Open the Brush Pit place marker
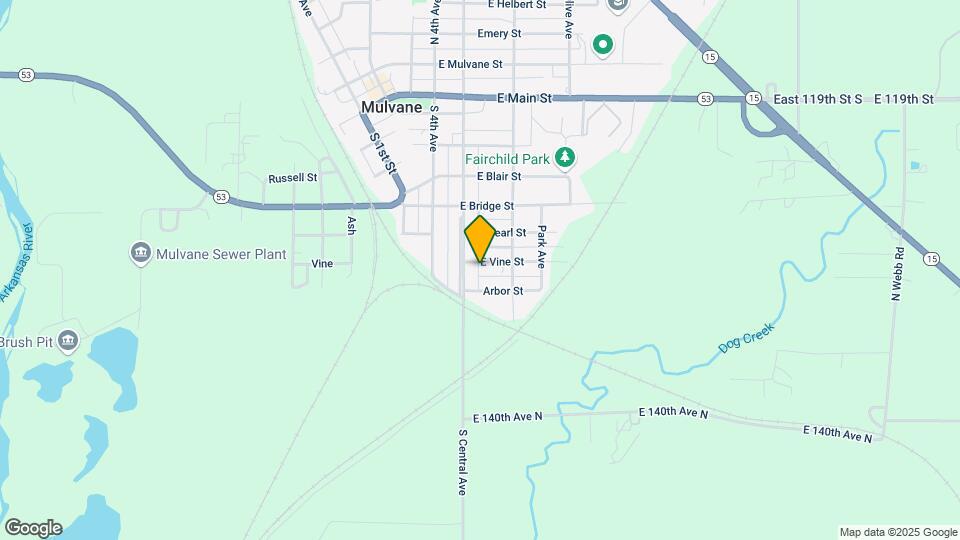Image resolution: width=960 pixels, height=540 pixels. [68, 342]
